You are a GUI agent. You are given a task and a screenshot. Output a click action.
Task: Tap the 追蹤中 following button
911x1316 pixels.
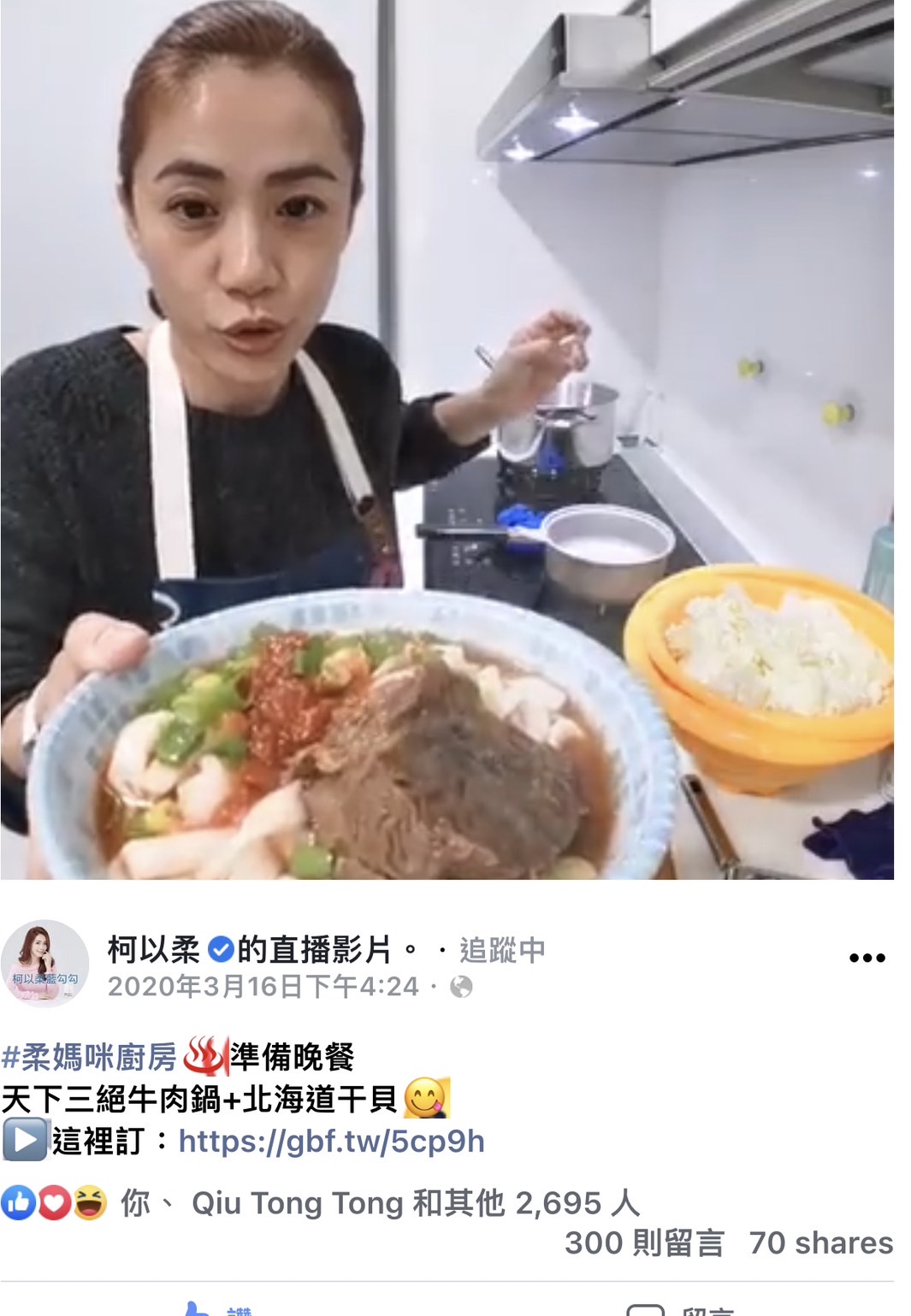pos(502,950)
